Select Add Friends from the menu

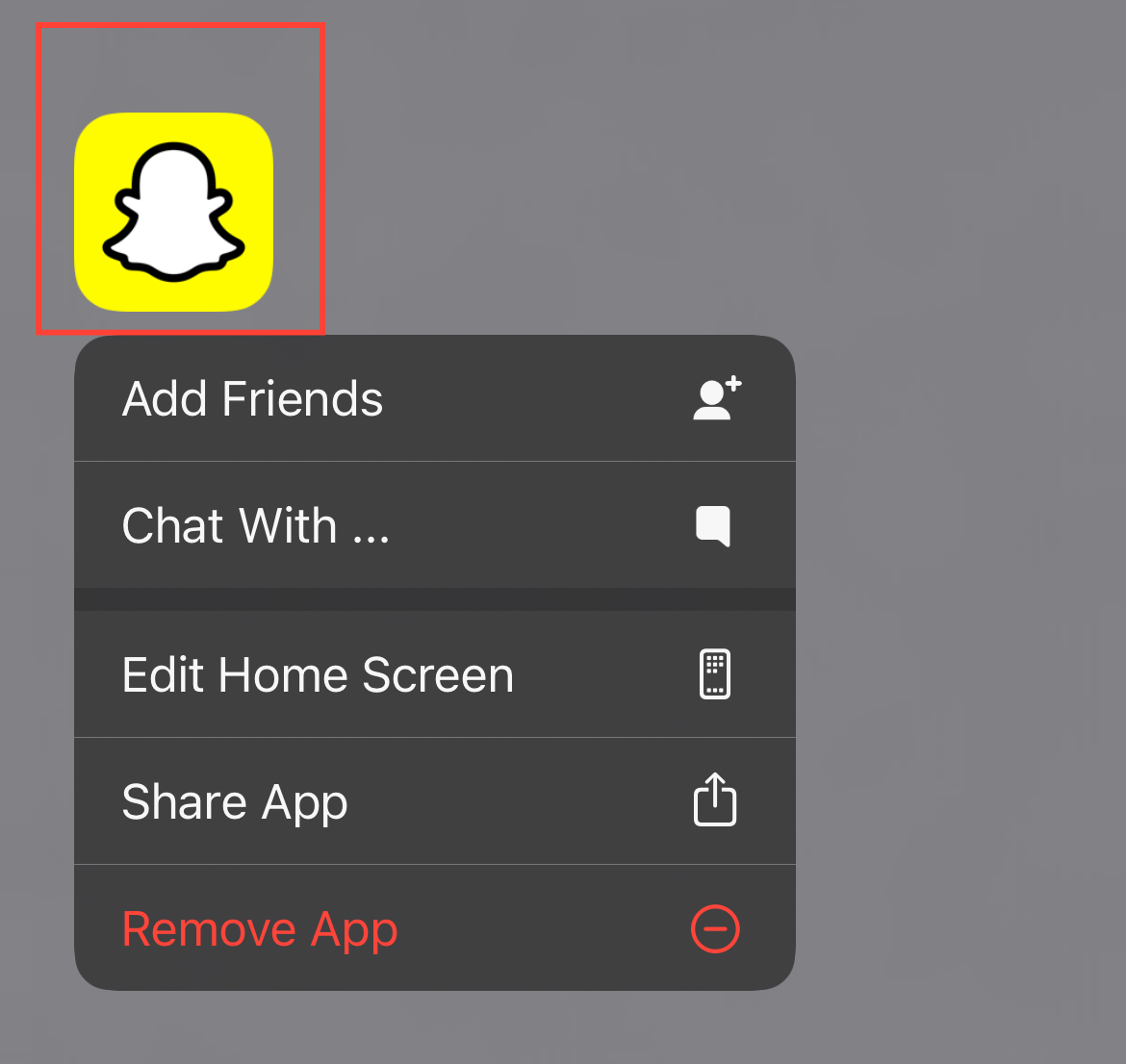(433, 398)
